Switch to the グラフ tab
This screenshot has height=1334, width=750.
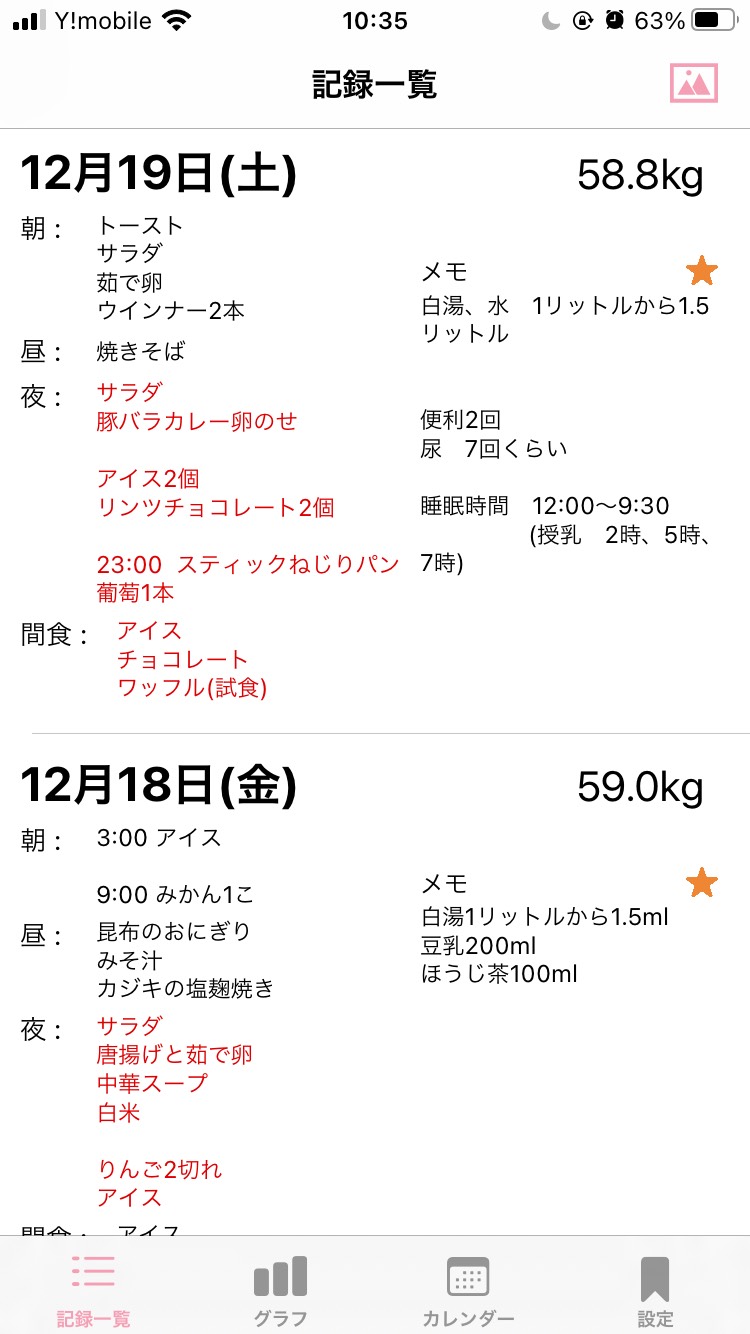280,1288
